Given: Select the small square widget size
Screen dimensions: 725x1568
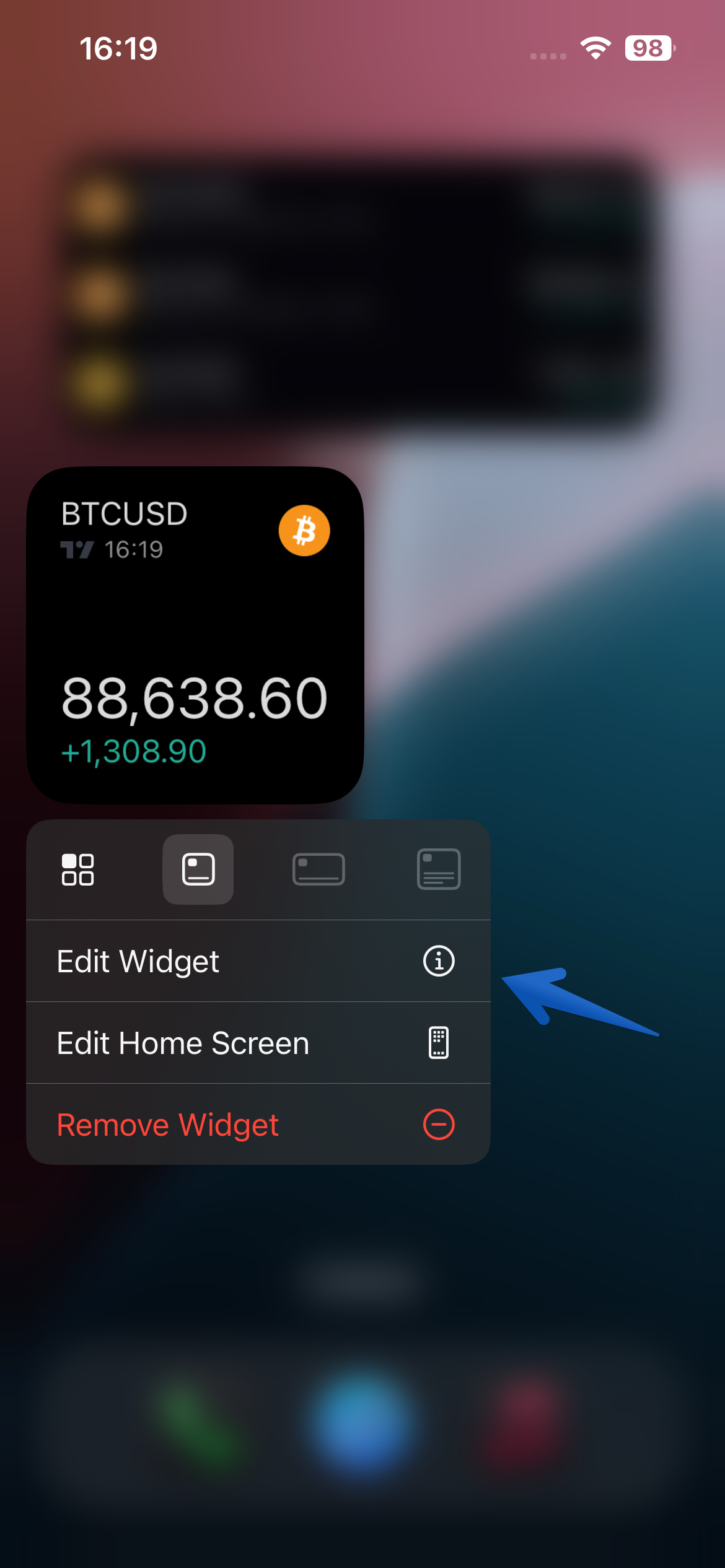Looking at the screenshot, I should point(198,869).
